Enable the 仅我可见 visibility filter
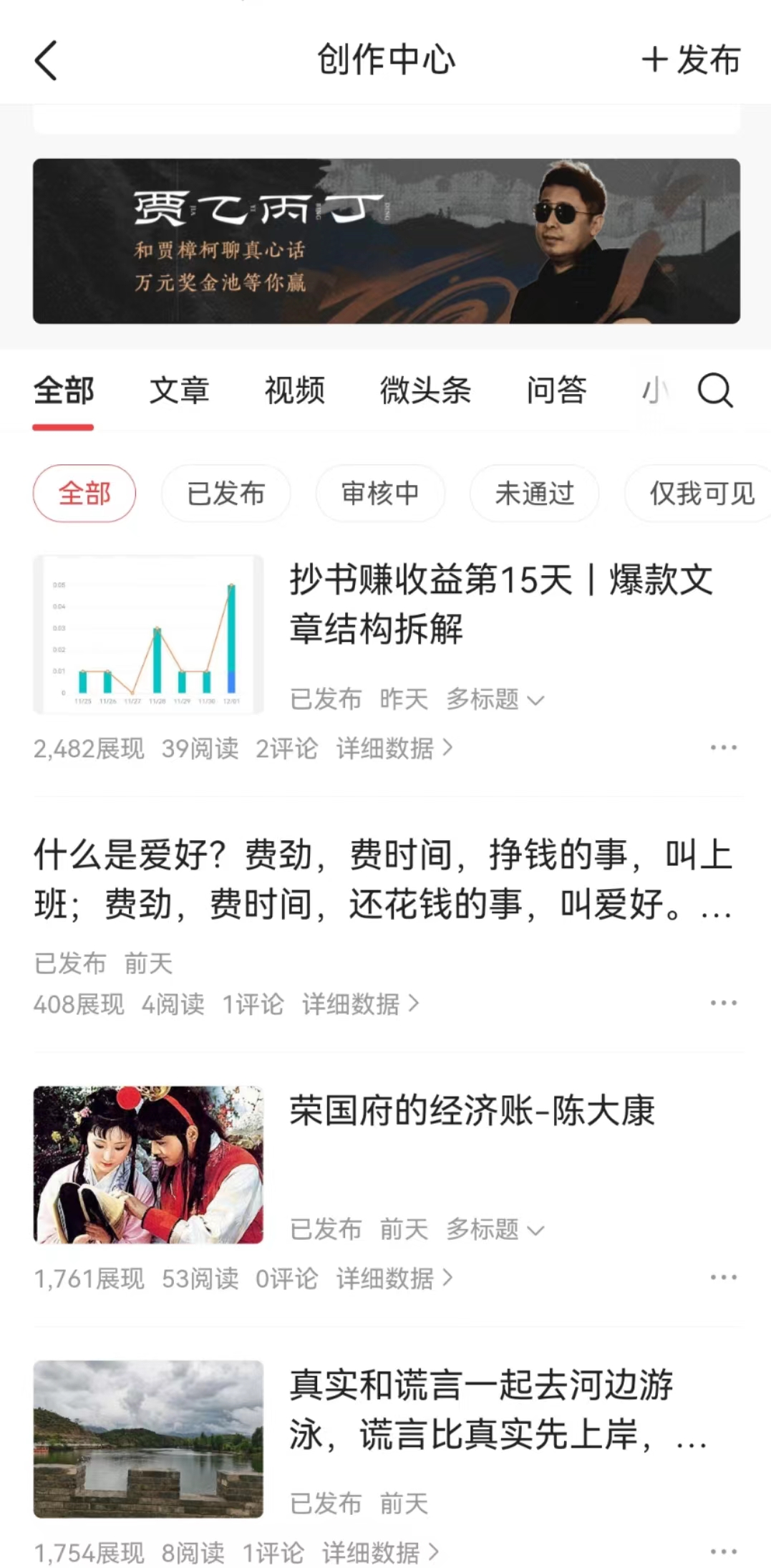 (x=696, y=493)
